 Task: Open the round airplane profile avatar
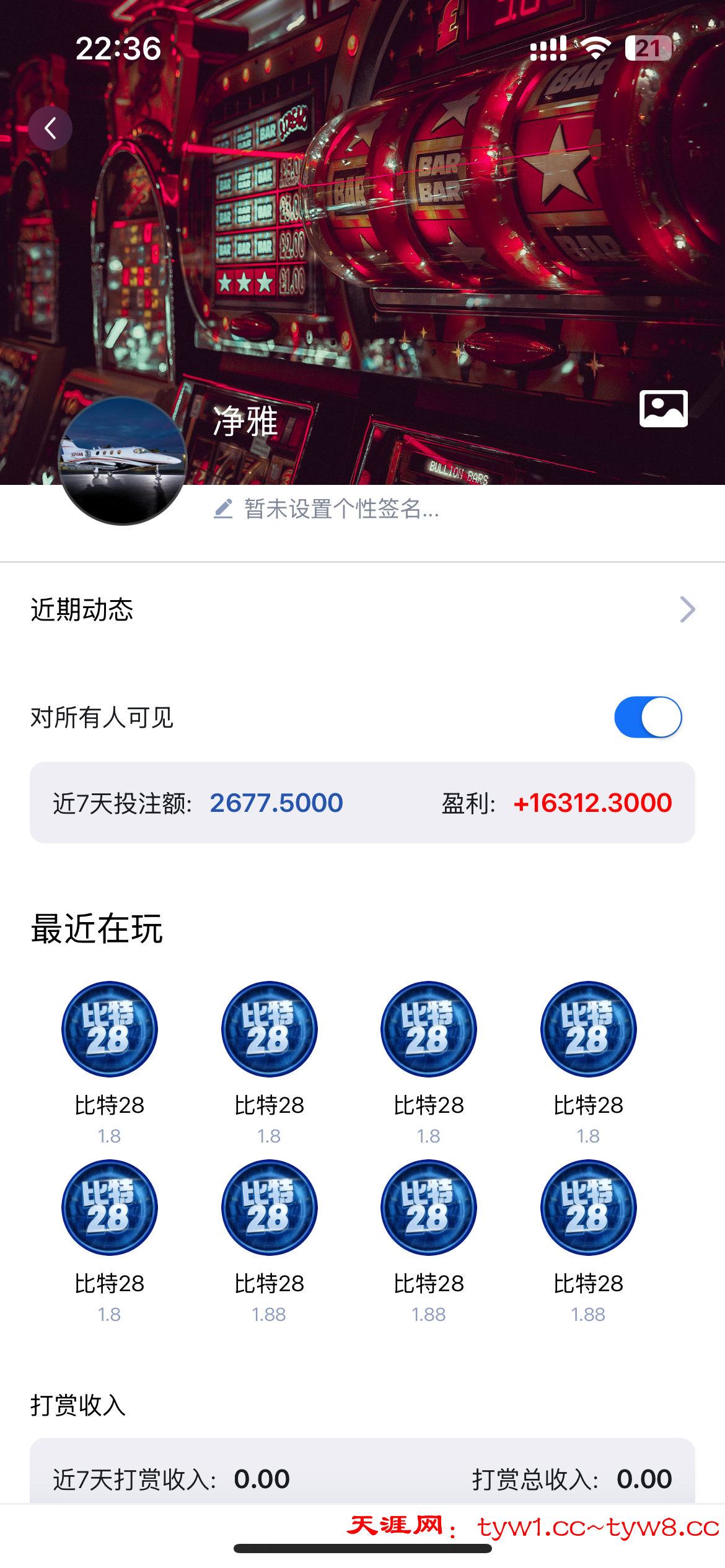pyautogui.click(x=123, y=461)
